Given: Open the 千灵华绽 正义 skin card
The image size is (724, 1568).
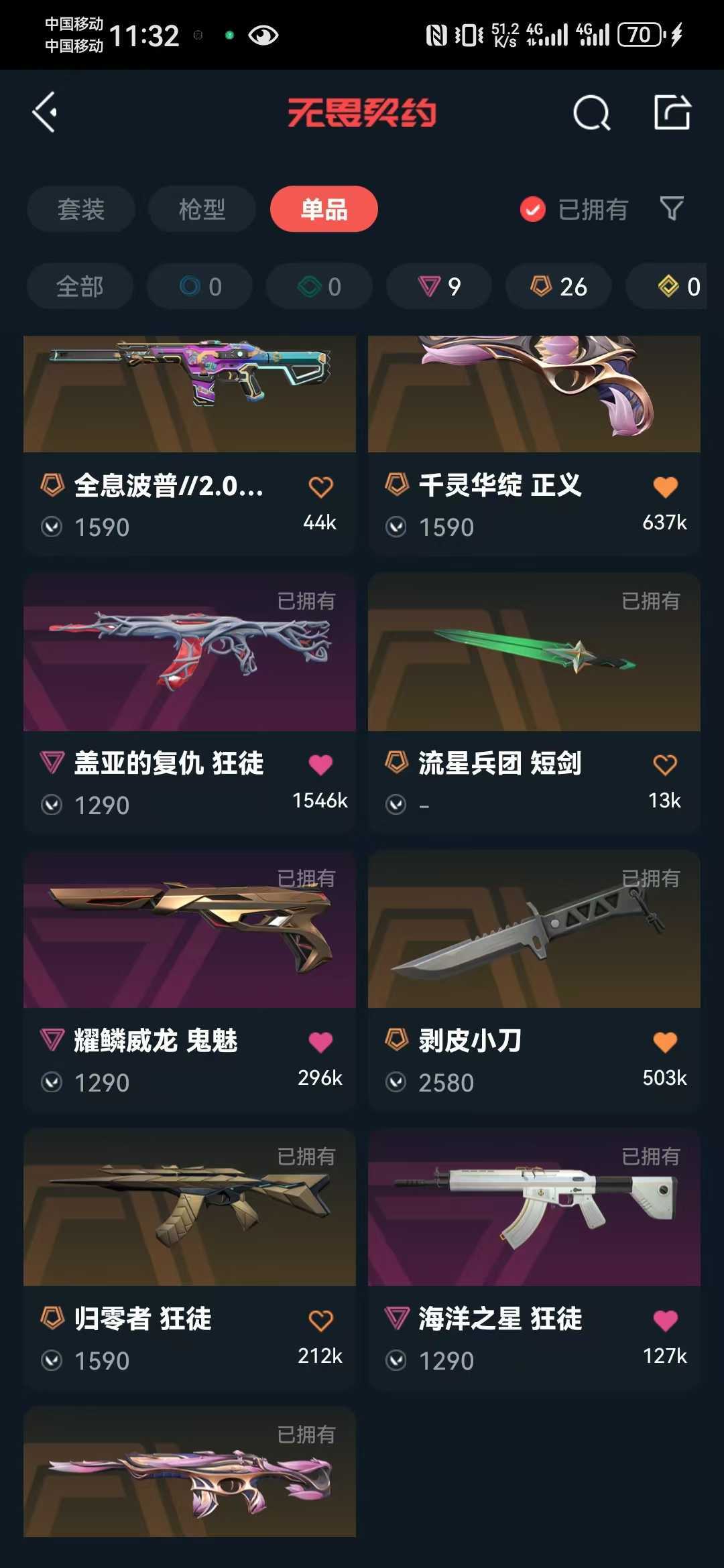Looking at the screenshot, I should [x=534, y=445].
